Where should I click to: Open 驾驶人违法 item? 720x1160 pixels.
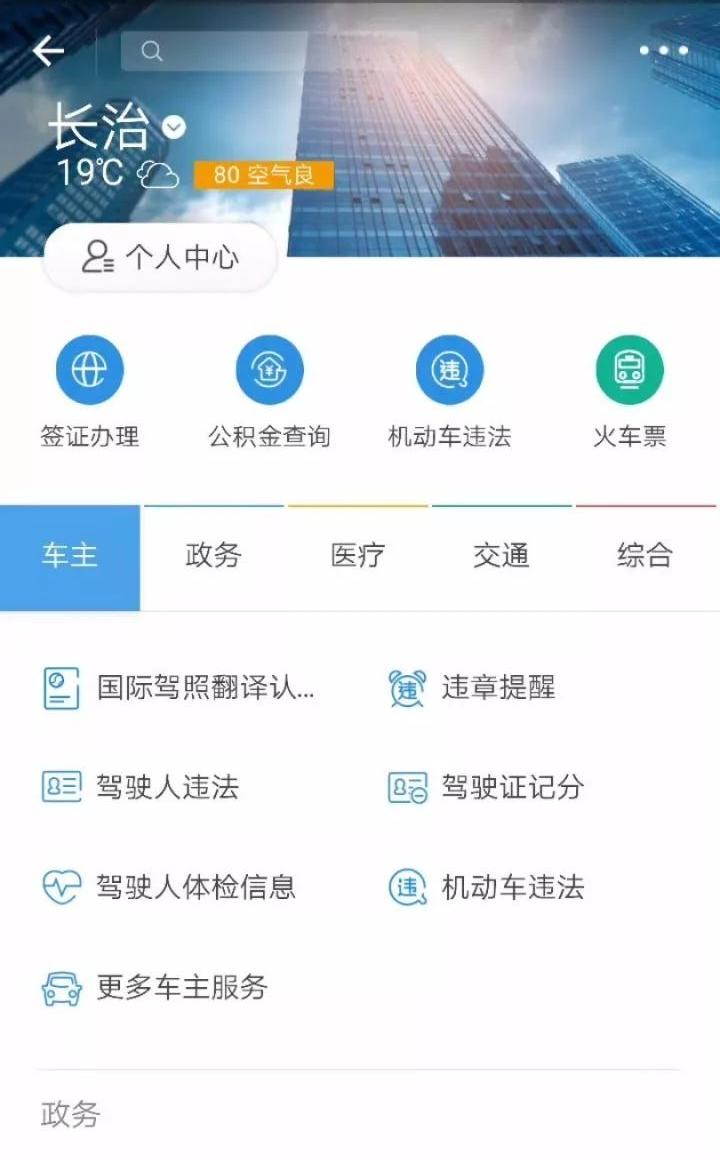[x=142, y=787]
